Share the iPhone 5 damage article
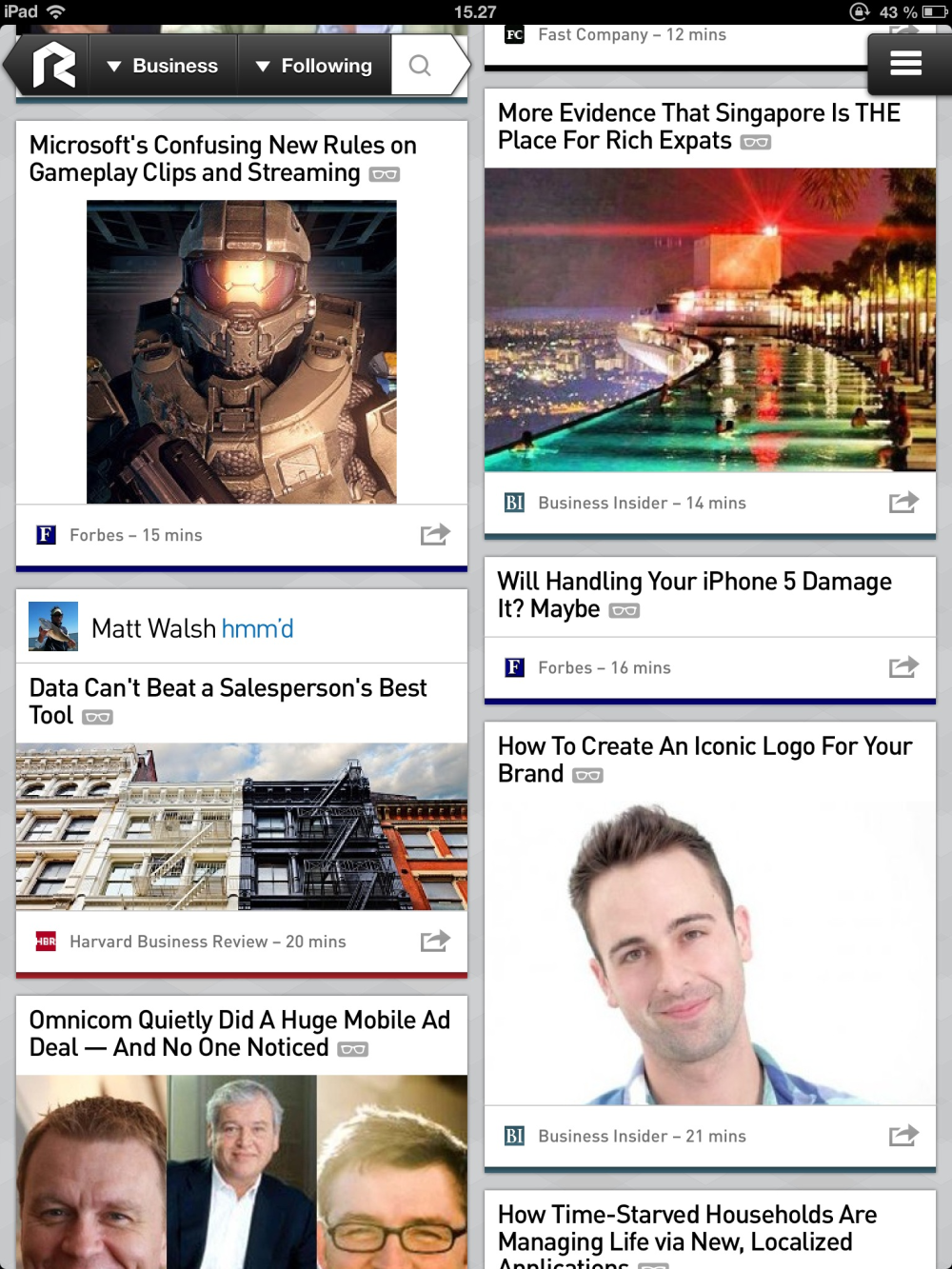The height and width of the screenshot is (1269, 952). [x=903, y=667]
